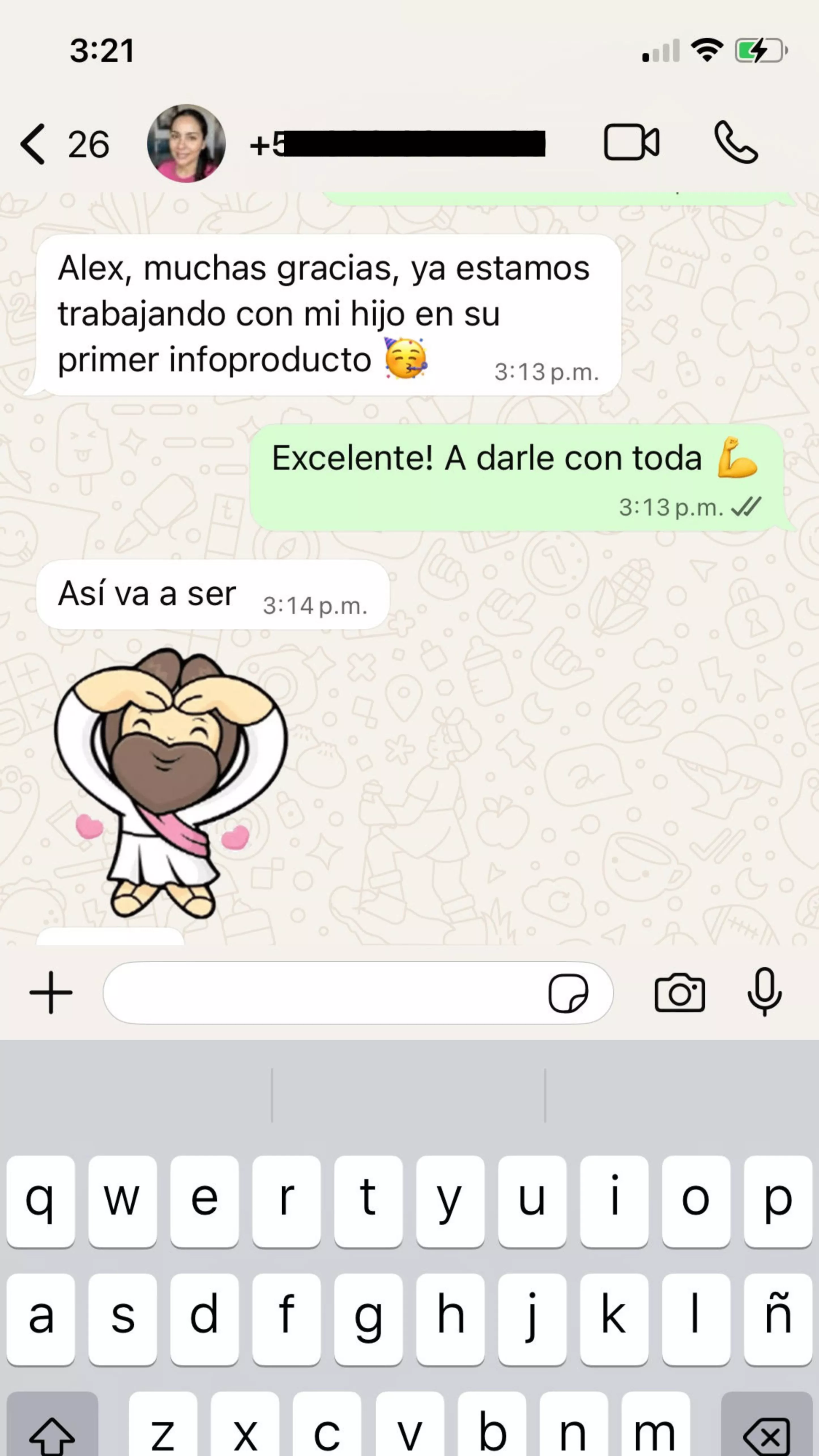The width and height of the screenshot is (819, 1456).
Task: Start a voice call
Action: pos(735,143)
